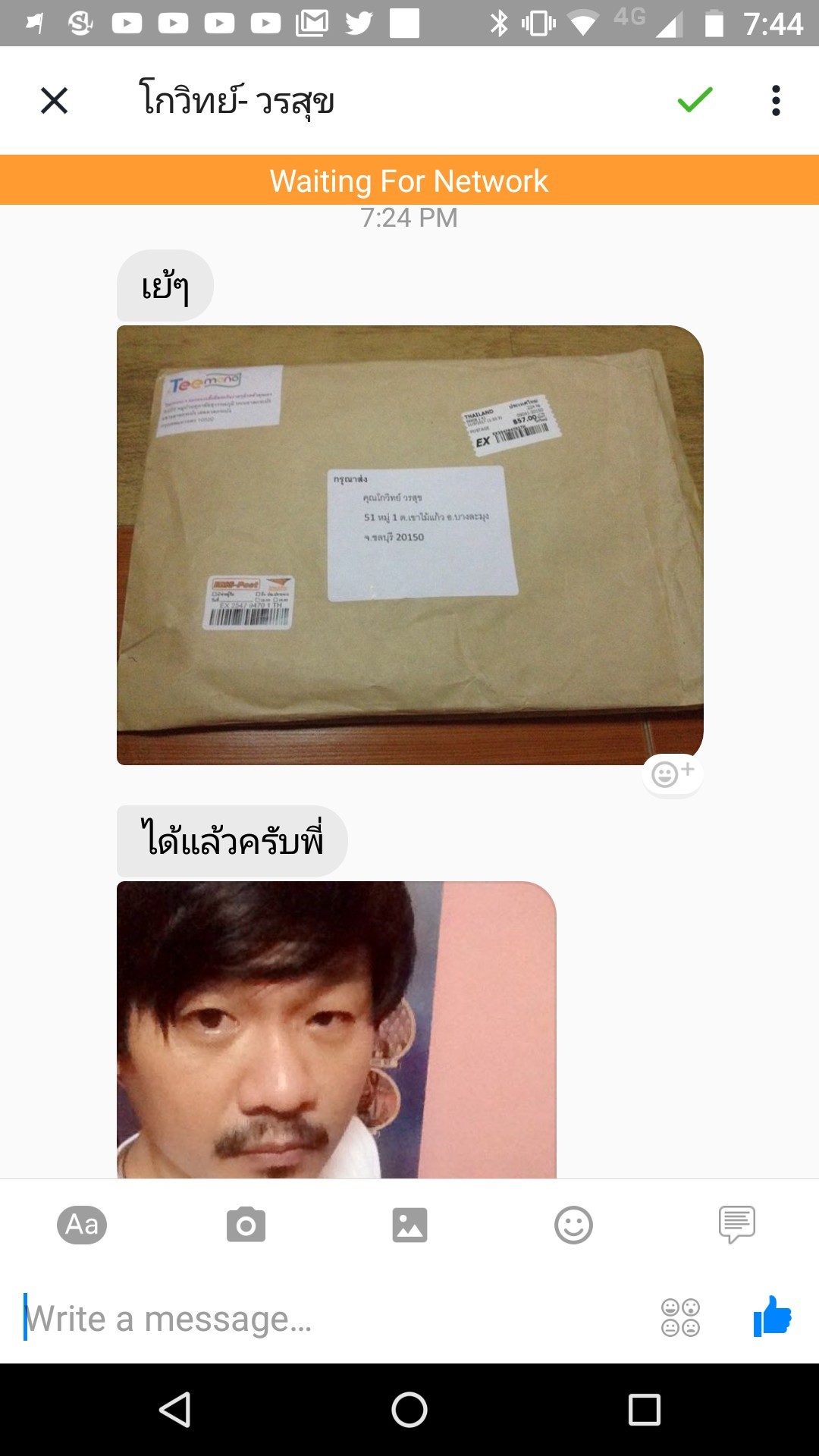This screenshot has height=1456, width=819.
Task: Open the selfie photo message
Action: pyautogui.click(x=336, y=1029)
